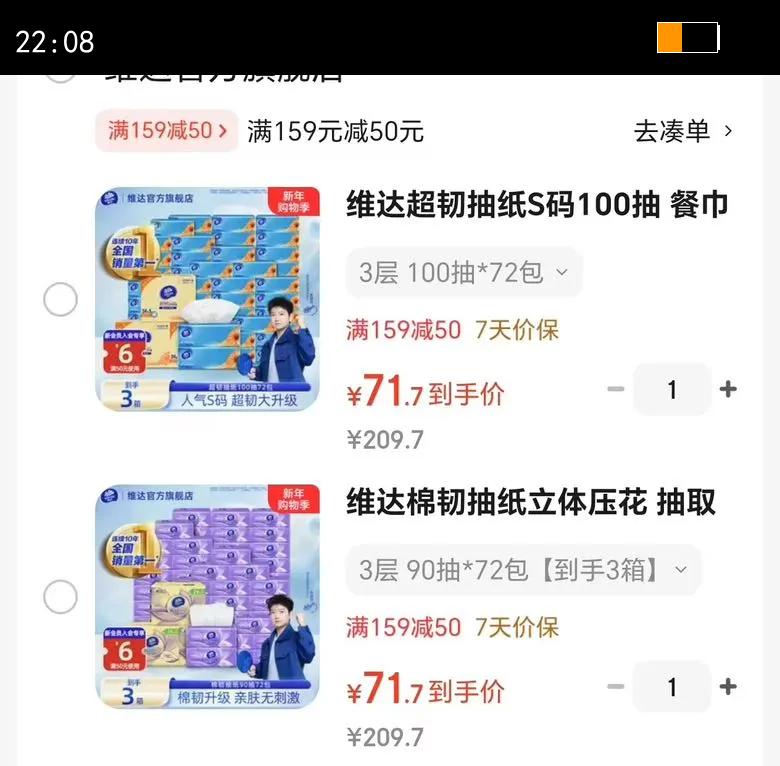
Task: Edit the quantity field for 维达棉韧抽纸
Action: pos(672,687)
